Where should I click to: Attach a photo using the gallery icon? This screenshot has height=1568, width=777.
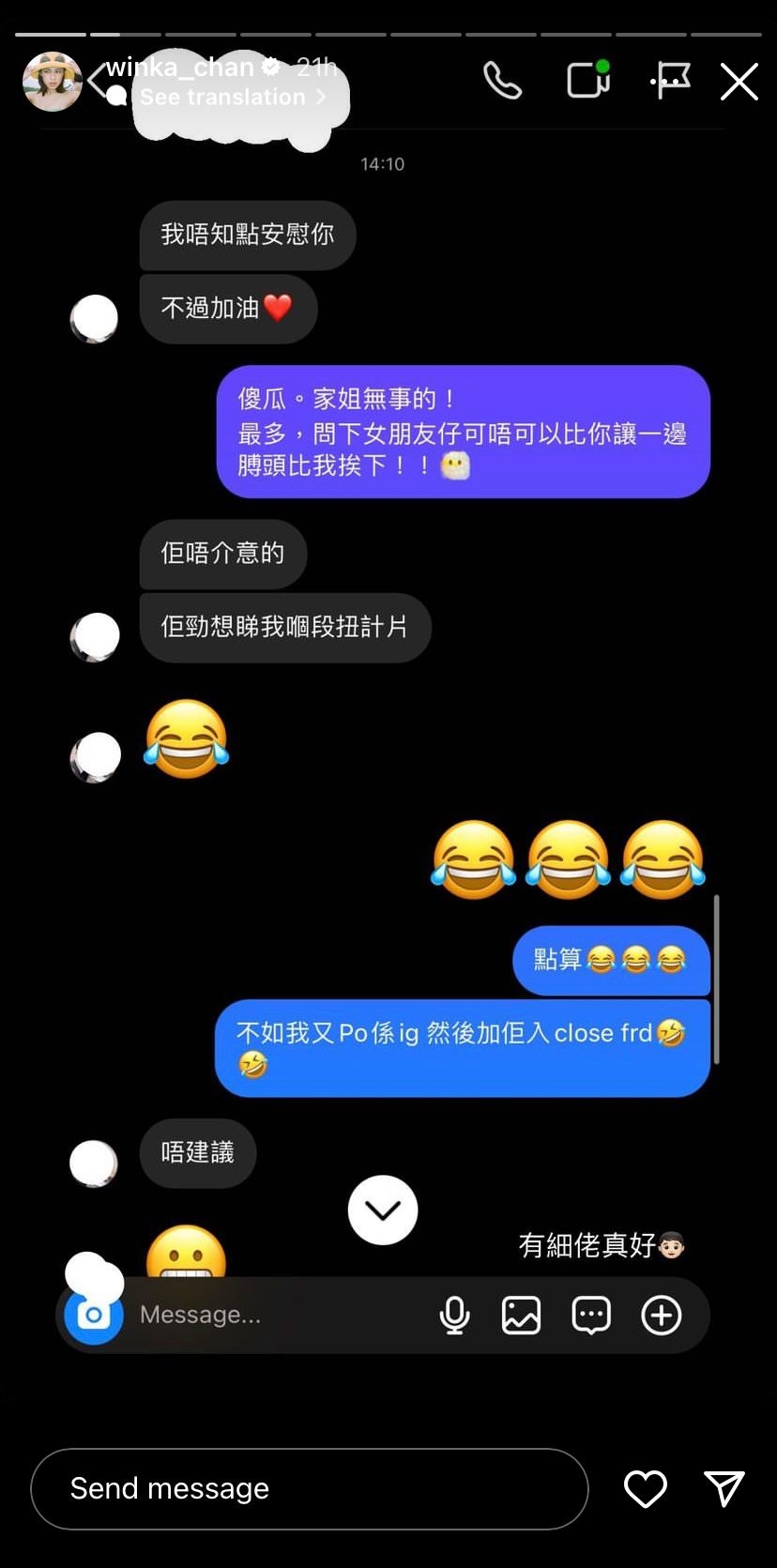click(x=522, y=1315)
